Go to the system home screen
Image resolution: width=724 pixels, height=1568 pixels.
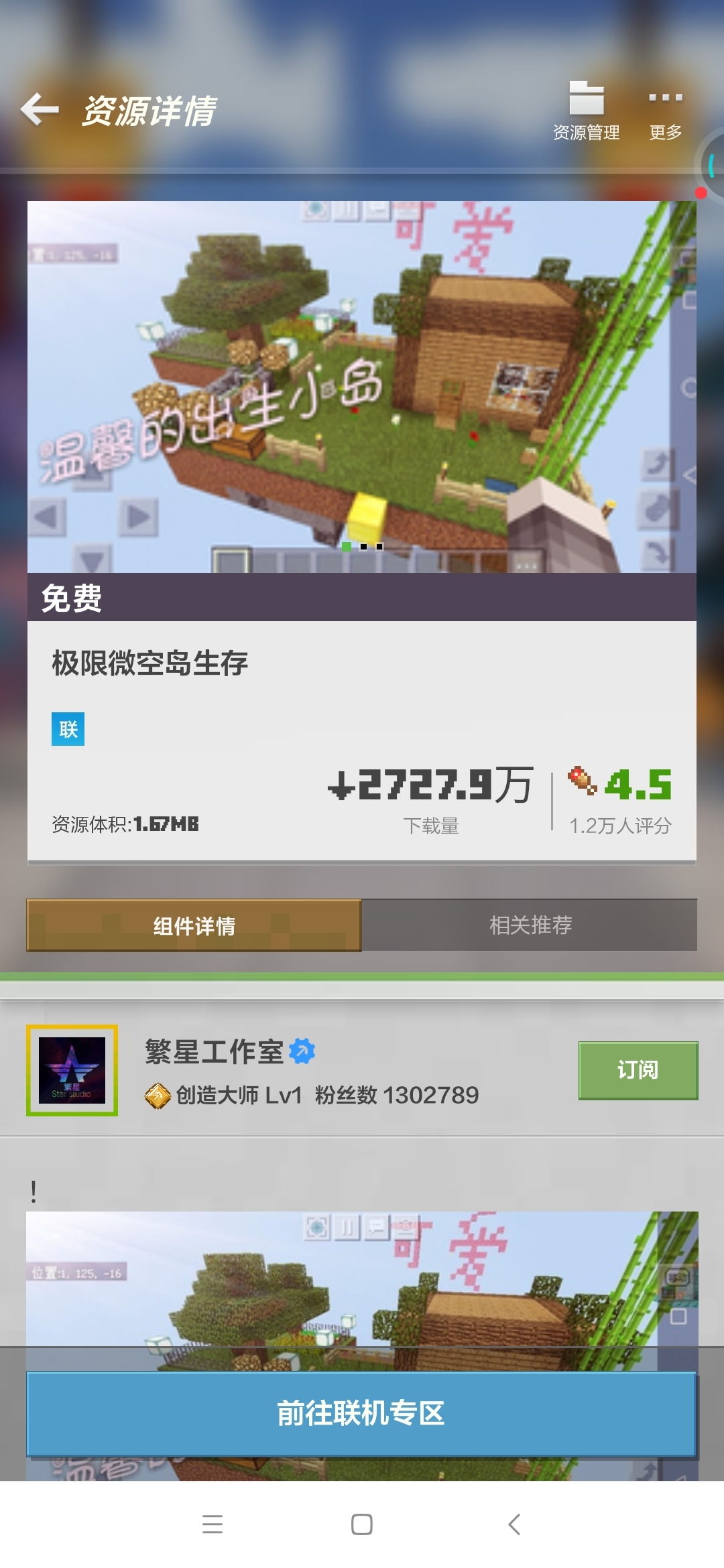tap(362, 1524)
